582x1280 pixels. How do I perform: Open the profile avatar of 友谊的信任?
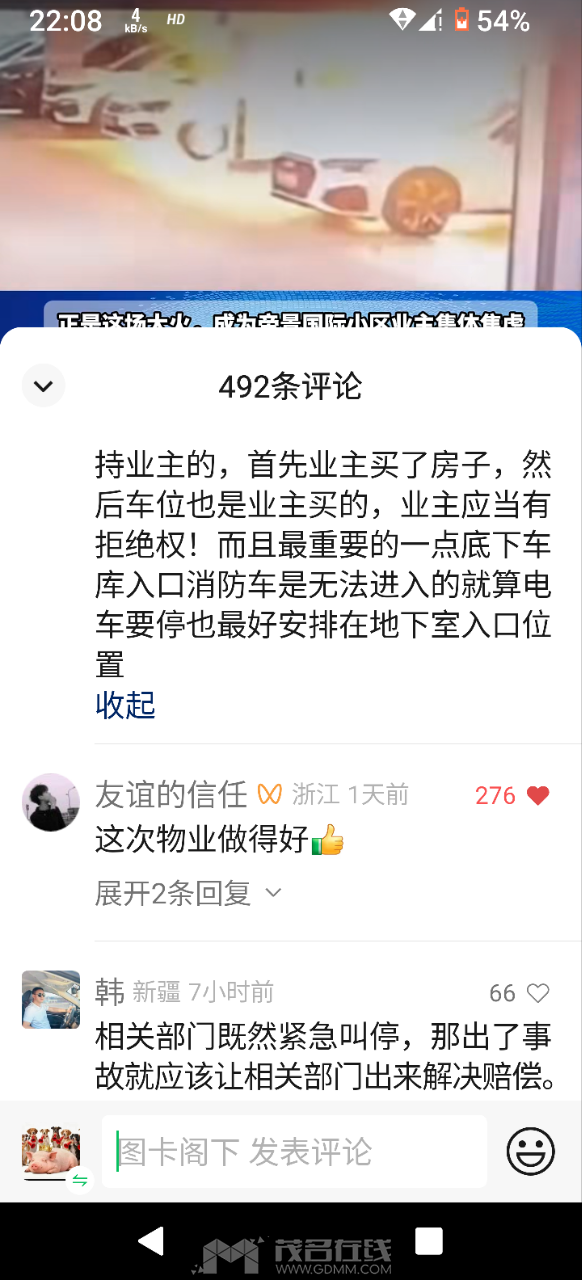[x=51, y=802]
